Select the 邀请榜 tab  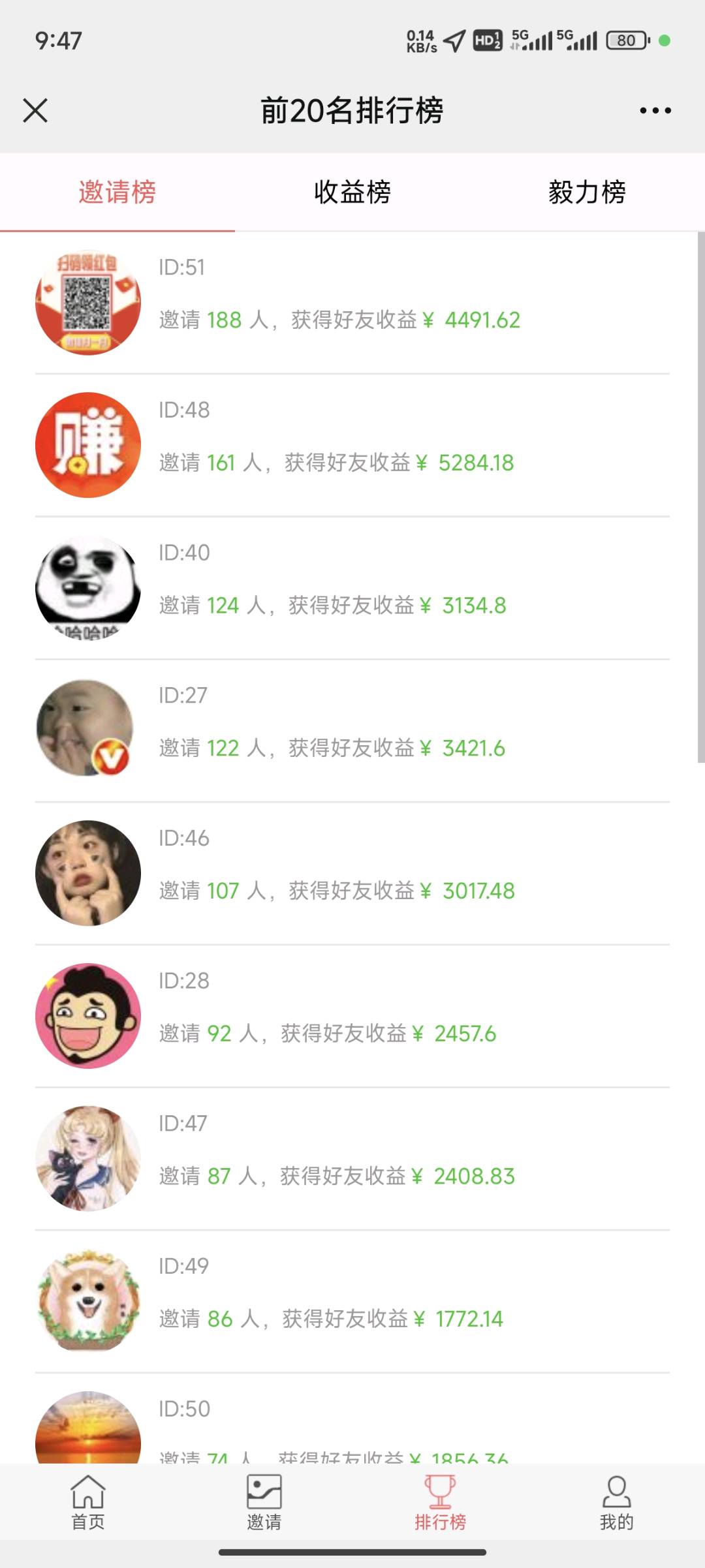coord(117,192)
